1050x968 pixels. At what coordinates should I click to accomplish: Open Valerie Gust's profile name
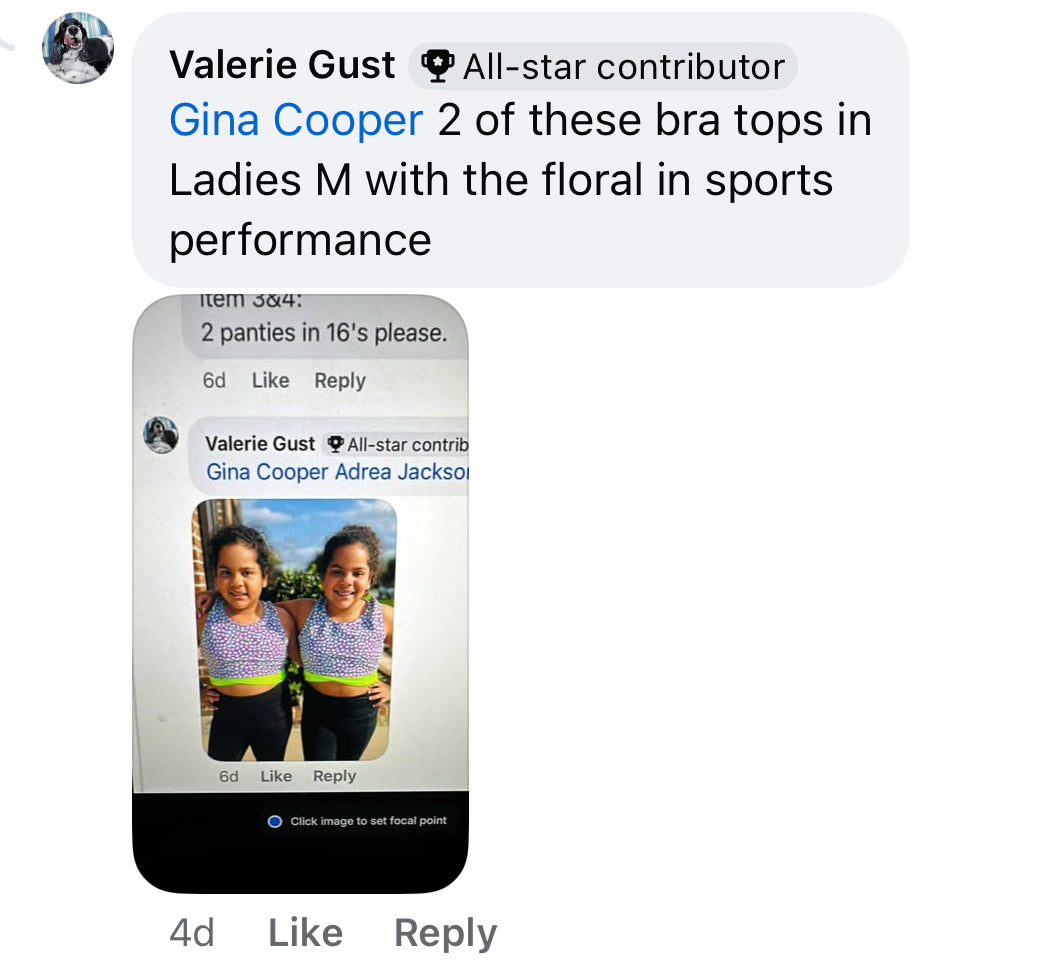282,66
